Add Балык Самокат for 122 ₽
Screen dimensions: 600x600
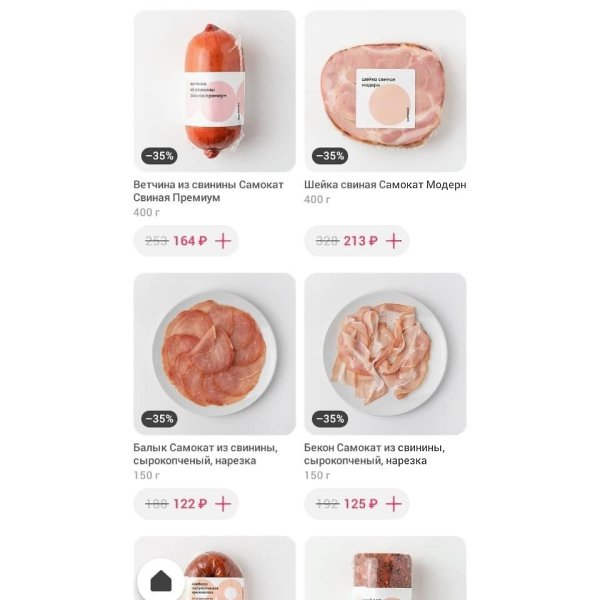(x=222, y=504)
